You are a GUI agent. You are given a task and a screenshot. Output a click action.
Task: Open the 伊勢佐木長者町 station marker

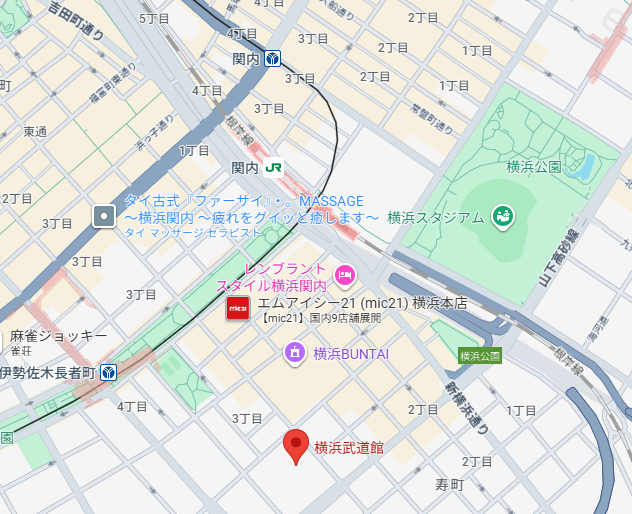click(108, 373)
